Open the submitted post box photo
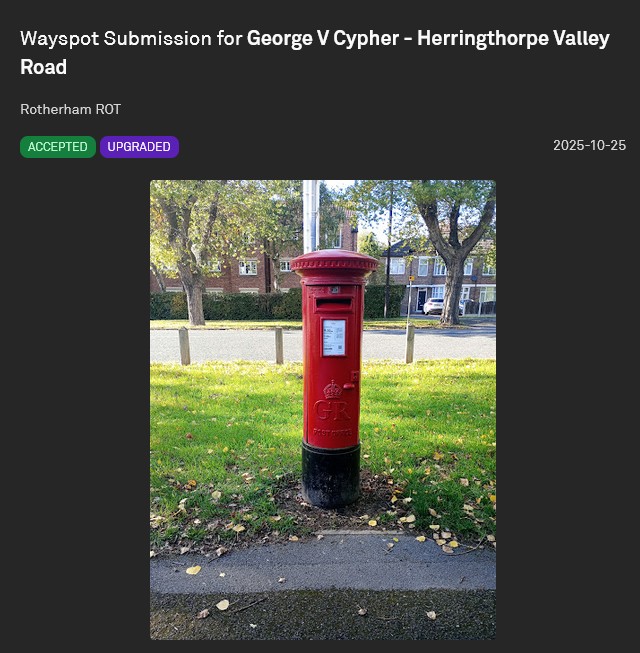640x653 pixels. coord(322,409)
